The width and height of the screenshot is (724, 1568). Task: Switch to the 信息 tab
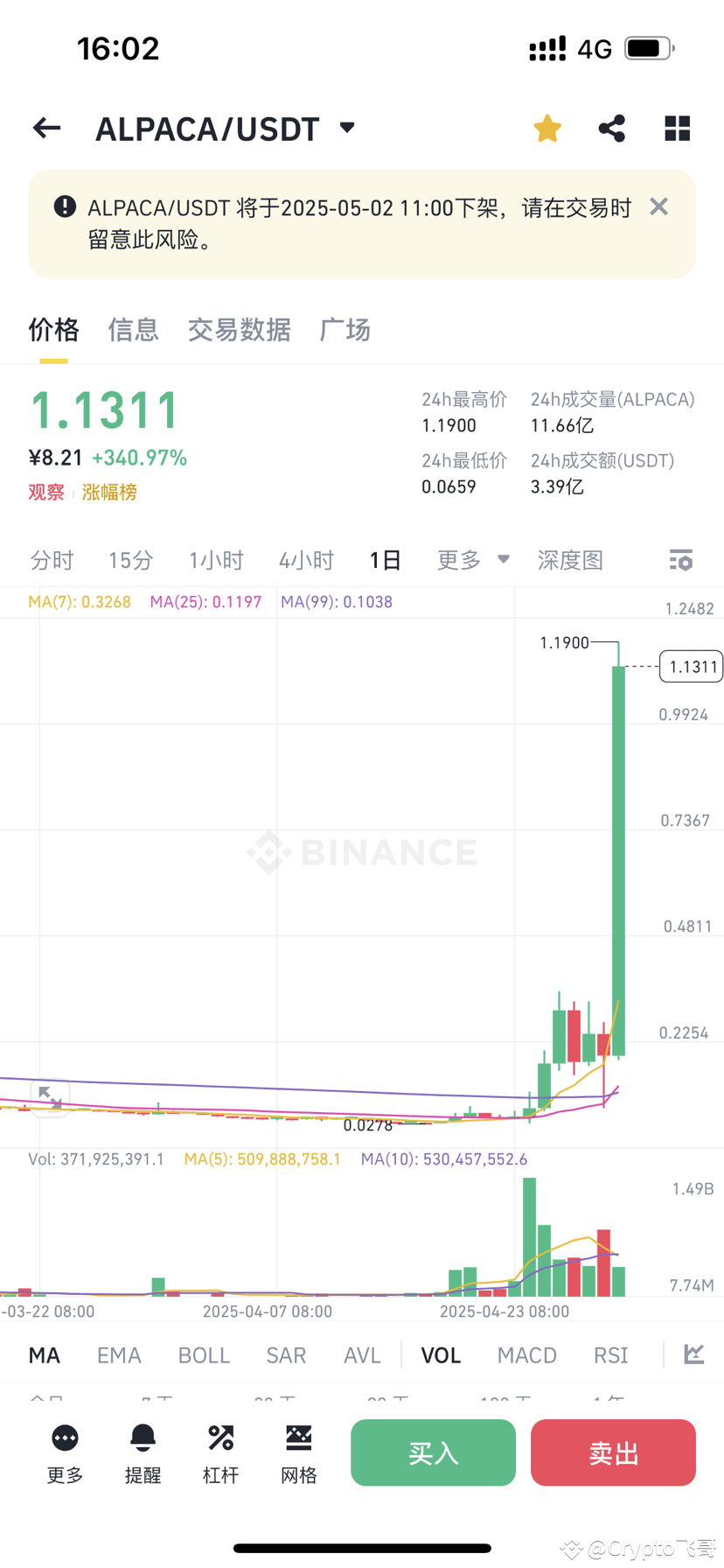(x=133, y=330)
